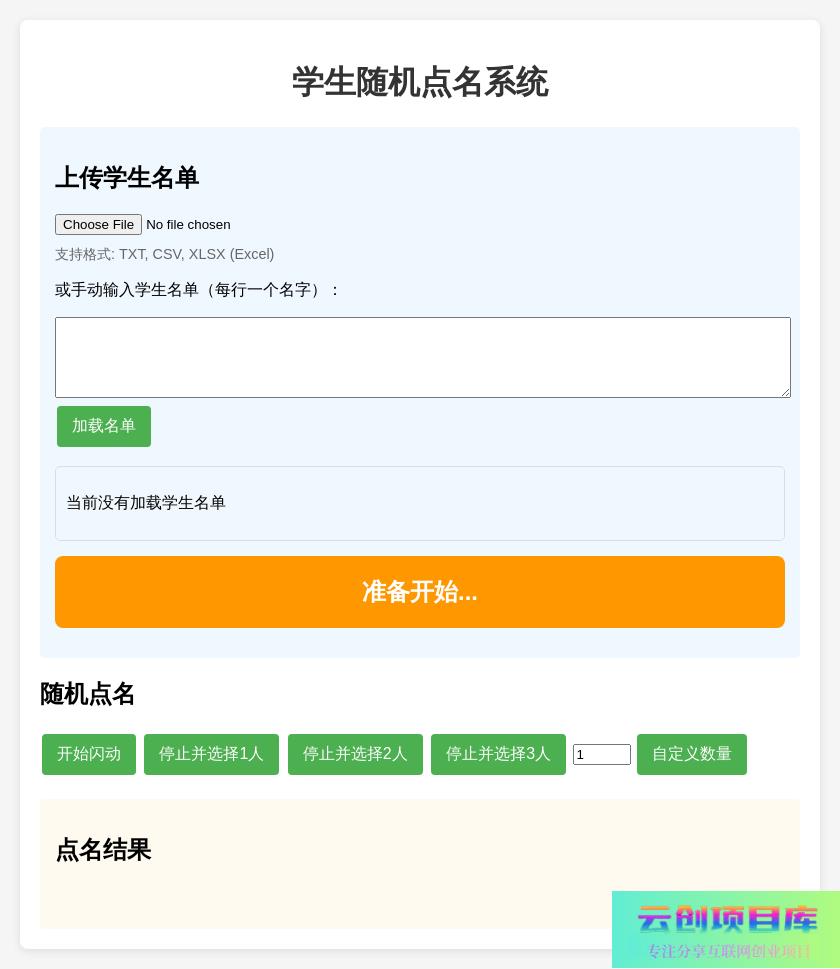Select 停止并选择2人
840x969 pixels.
355,754
